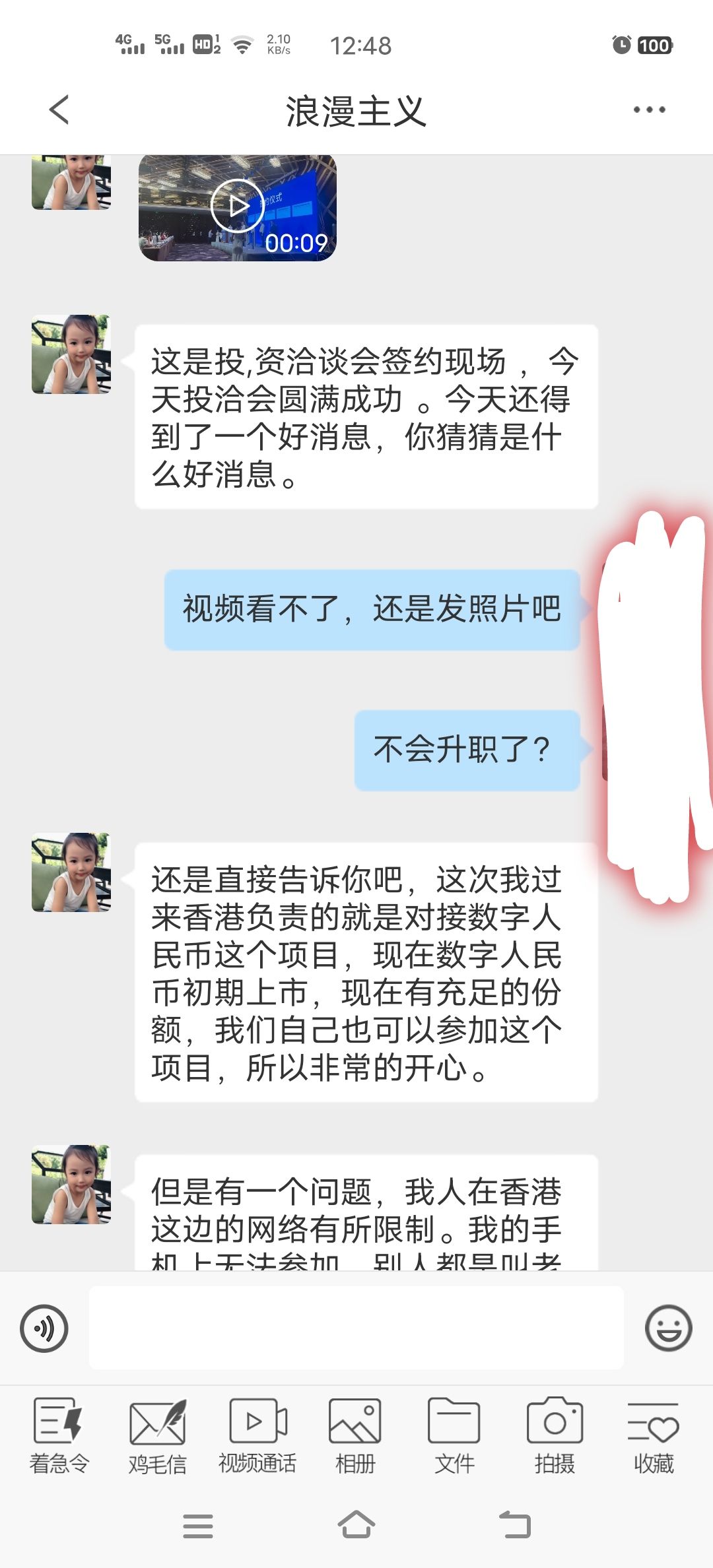Viewport: 713px width, 1568px height.
Task: Open 相册 to send a photo
Action: [355, 1435]
